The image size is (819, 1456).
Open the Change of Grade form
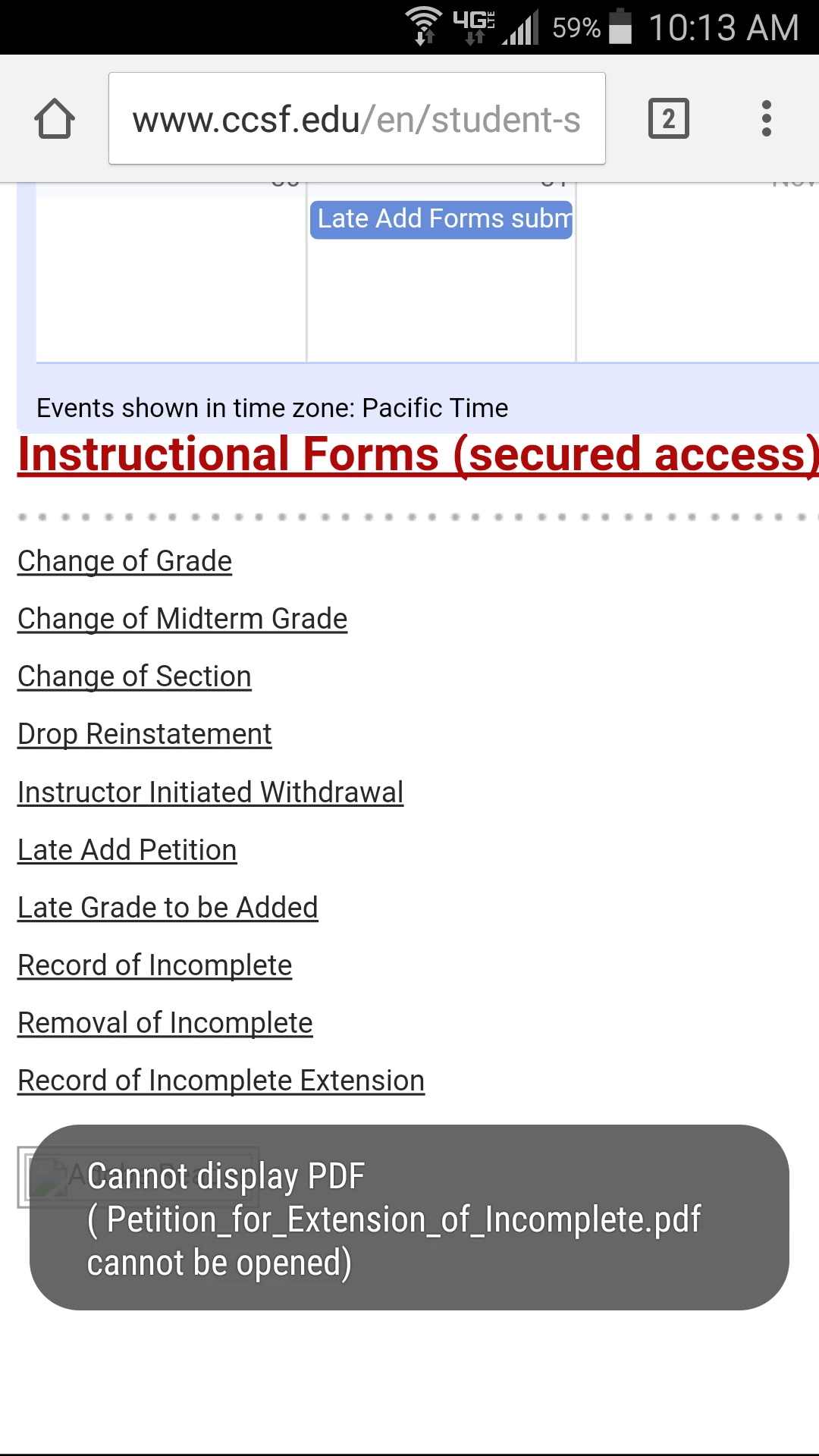pos(124,561)
